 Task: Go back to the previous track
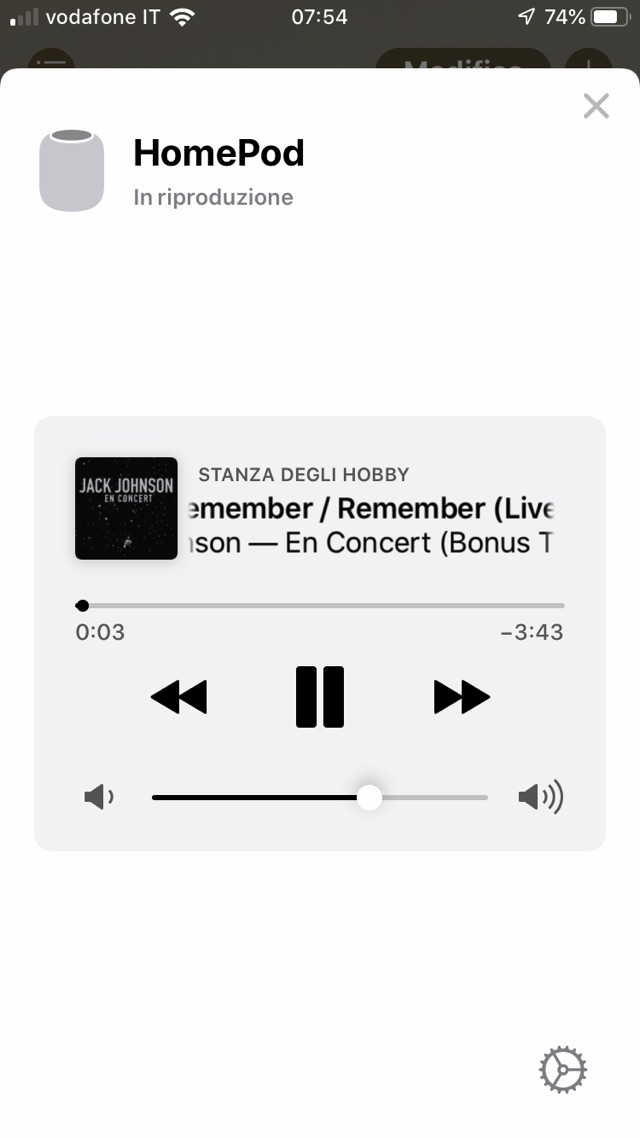coord(179,697)
